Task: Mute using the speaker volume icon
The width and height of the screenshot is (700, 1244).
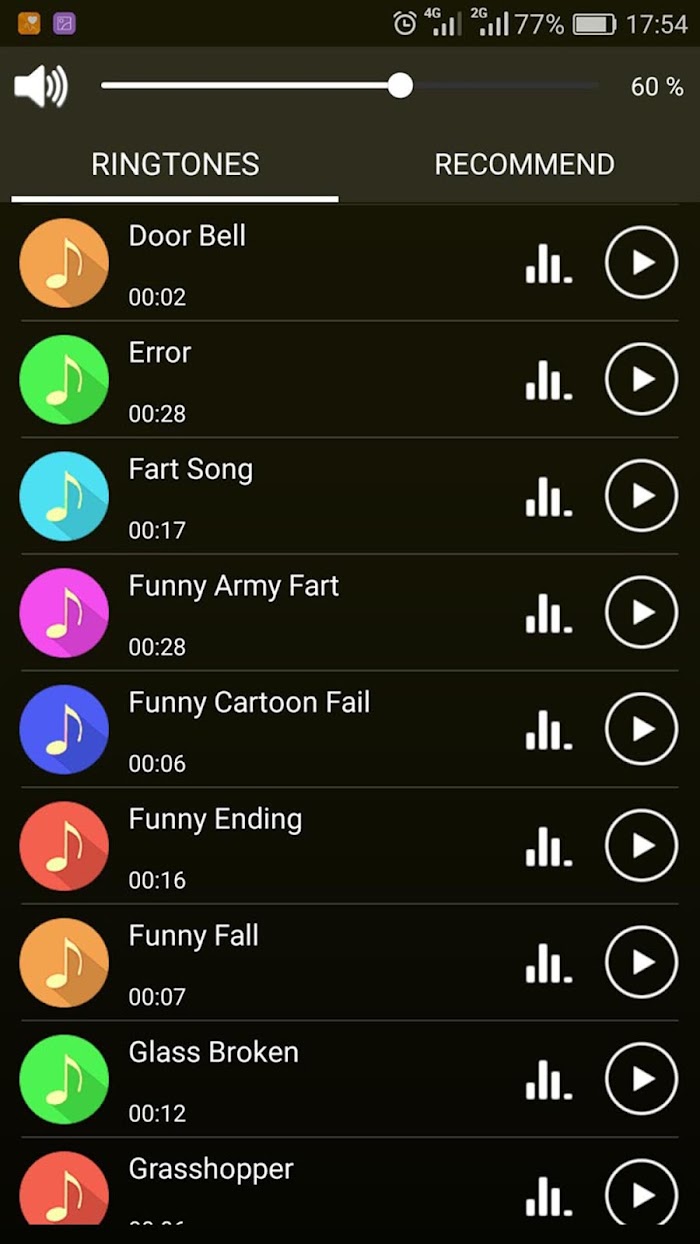Action: [41, 86]
